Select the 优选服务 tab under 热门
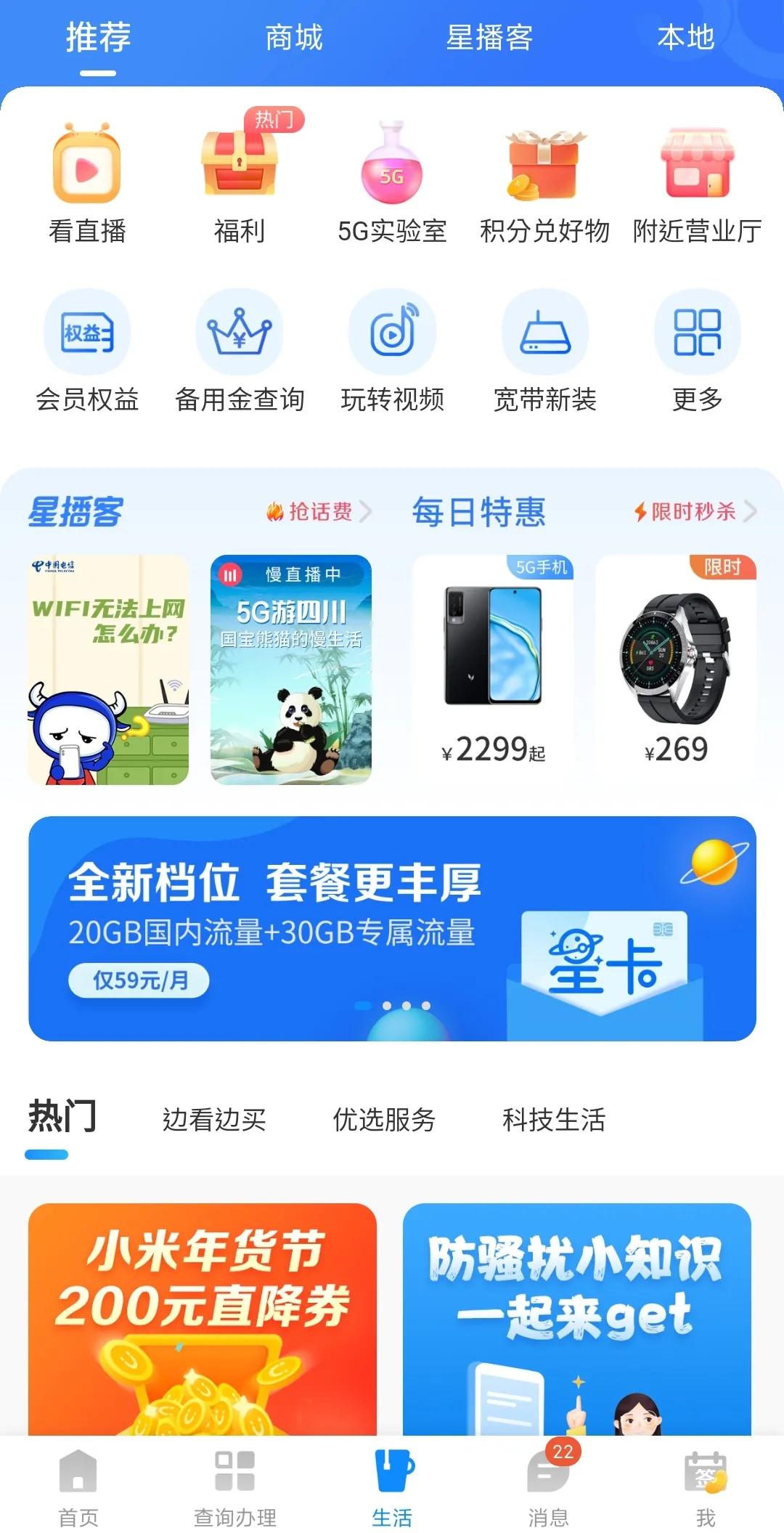 [385, 1121]
